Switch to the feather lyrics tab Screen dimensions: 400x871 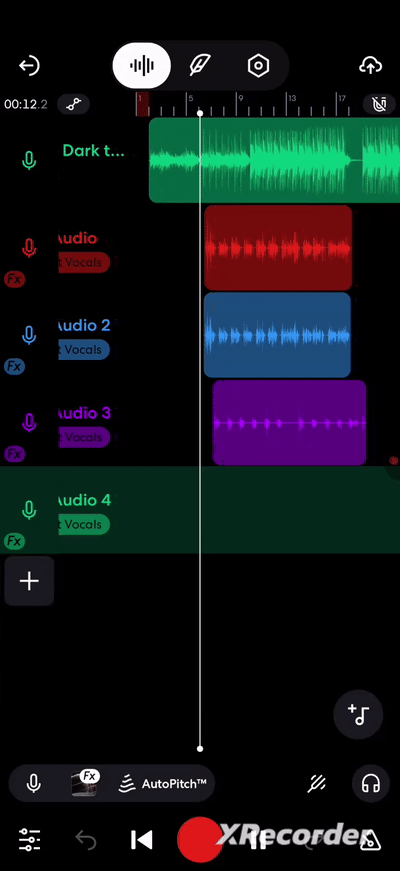pos(200,66)
